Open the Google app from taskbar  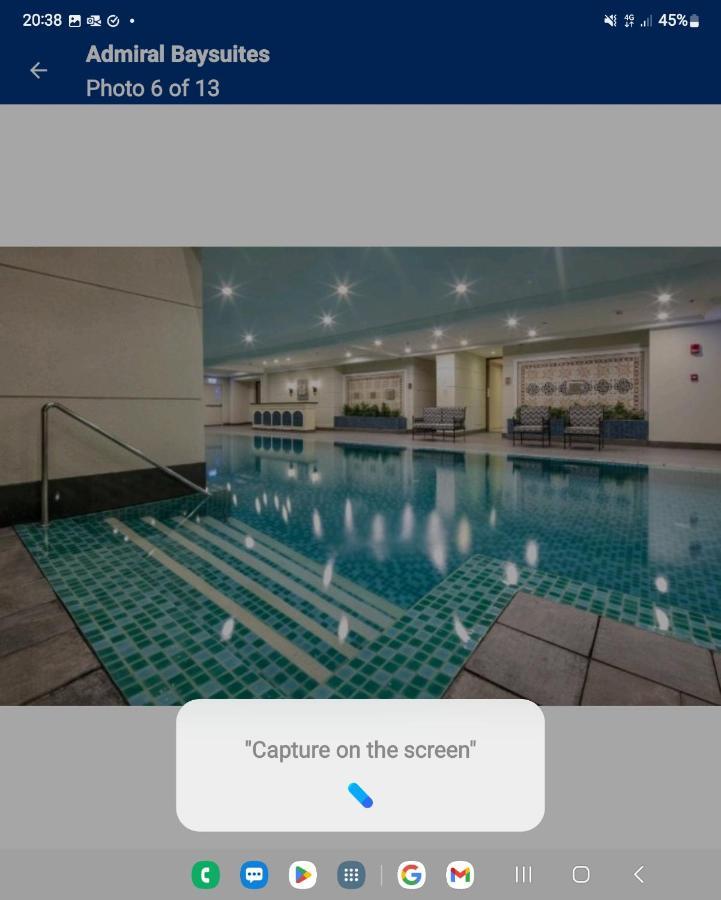click(x=411, y=875)
